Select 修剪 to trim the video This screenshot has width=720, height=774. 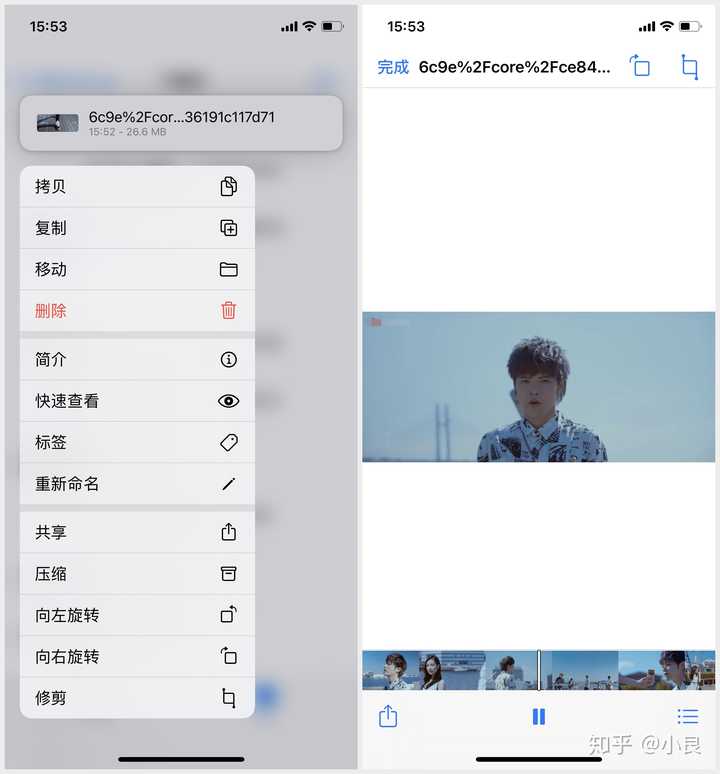tap(137, 698)
